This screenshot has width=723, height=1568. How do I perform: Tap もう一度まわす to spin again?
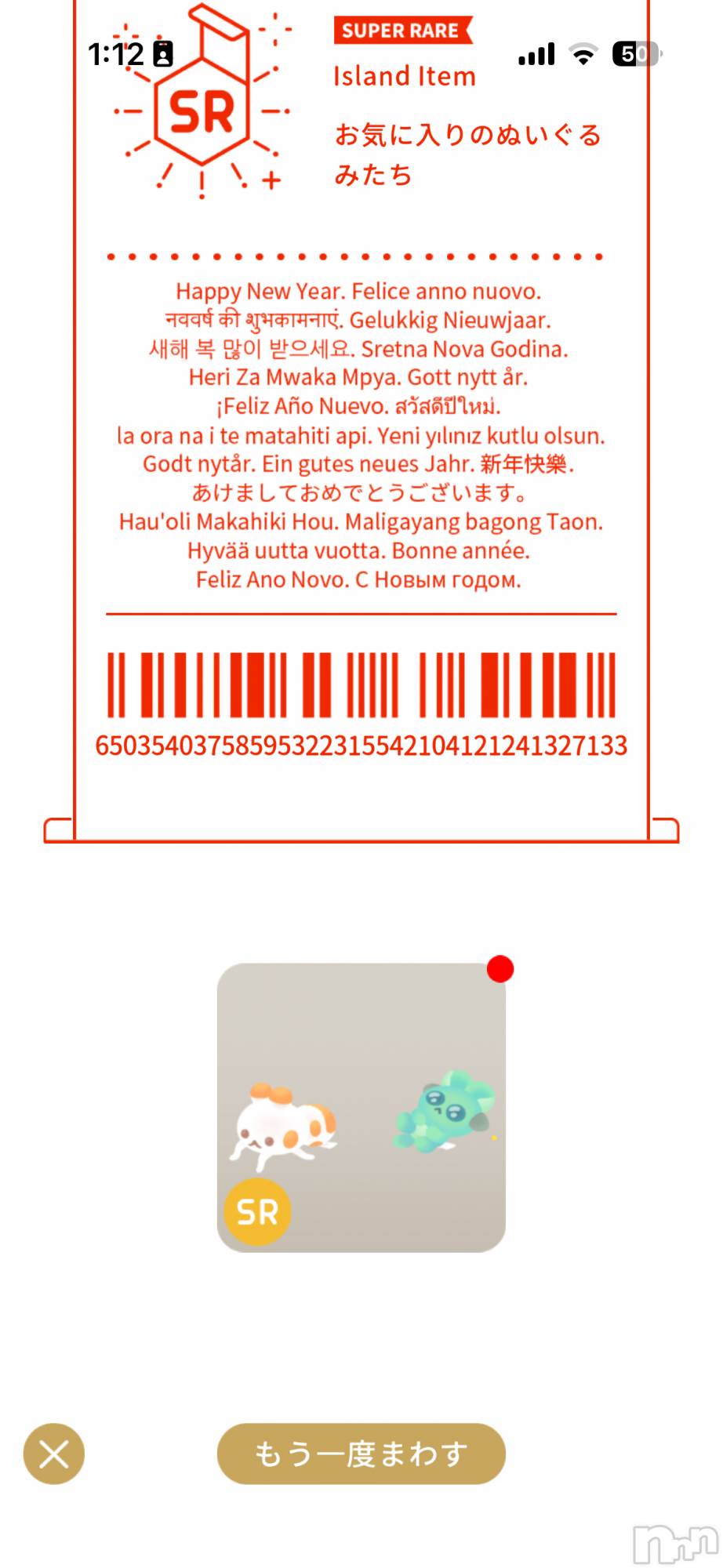click(x=361, y=1454)
